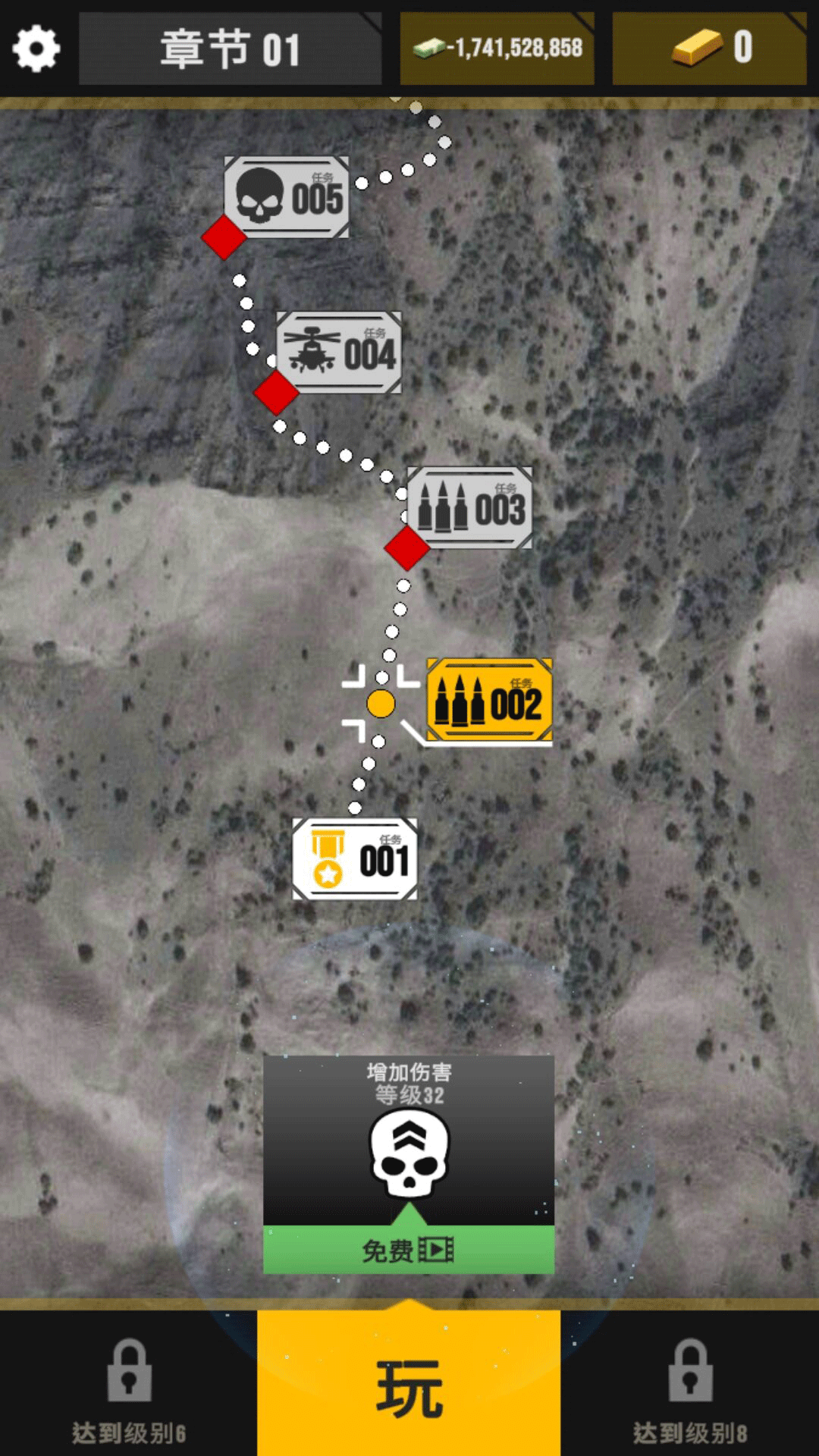Open the chapter 01 (章节 01) selector

pos(230,49)
